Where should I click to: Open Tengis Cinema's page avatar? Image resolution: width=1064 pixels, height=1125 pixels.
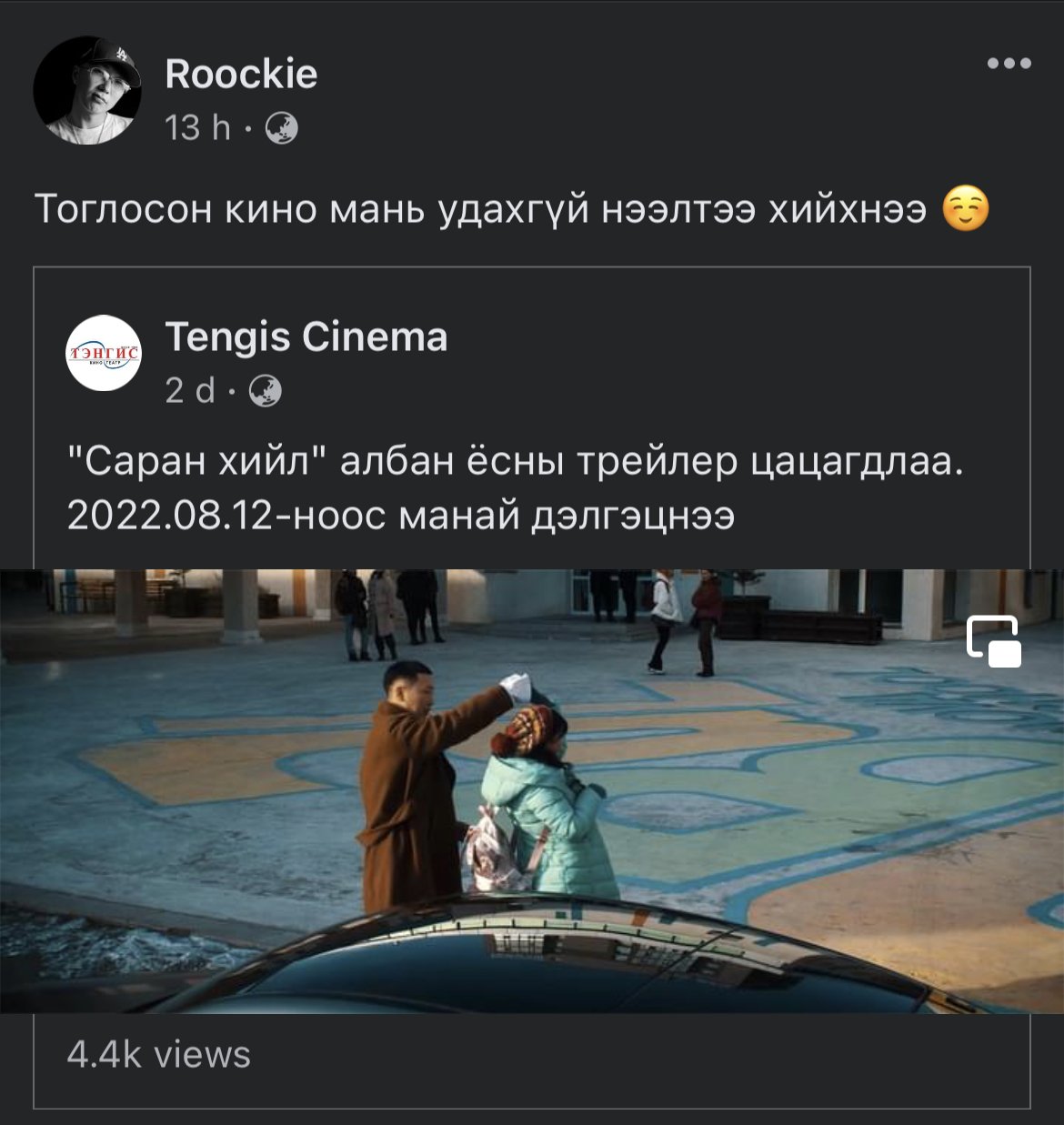point(104,353)
